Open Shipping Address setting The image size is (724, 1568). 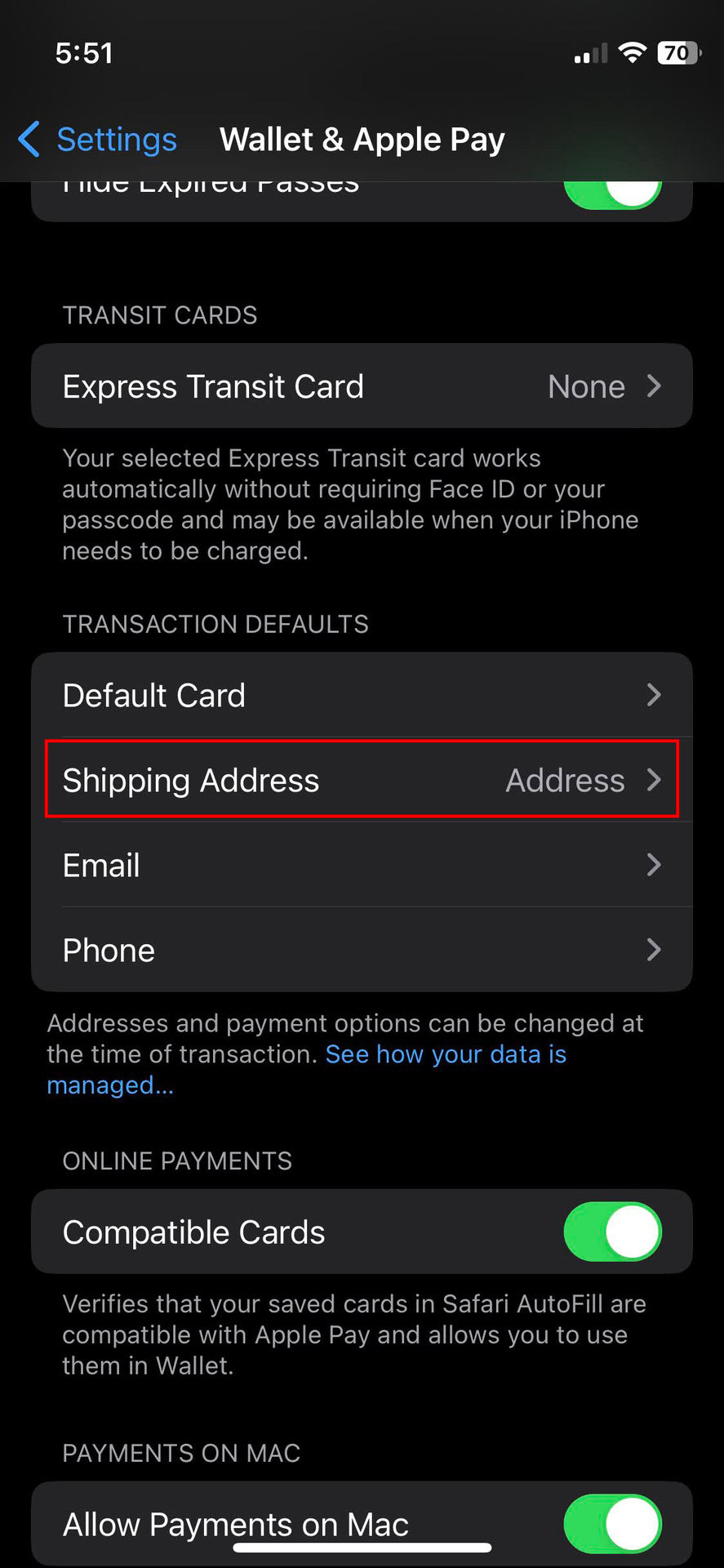click(x=362, y=780)
